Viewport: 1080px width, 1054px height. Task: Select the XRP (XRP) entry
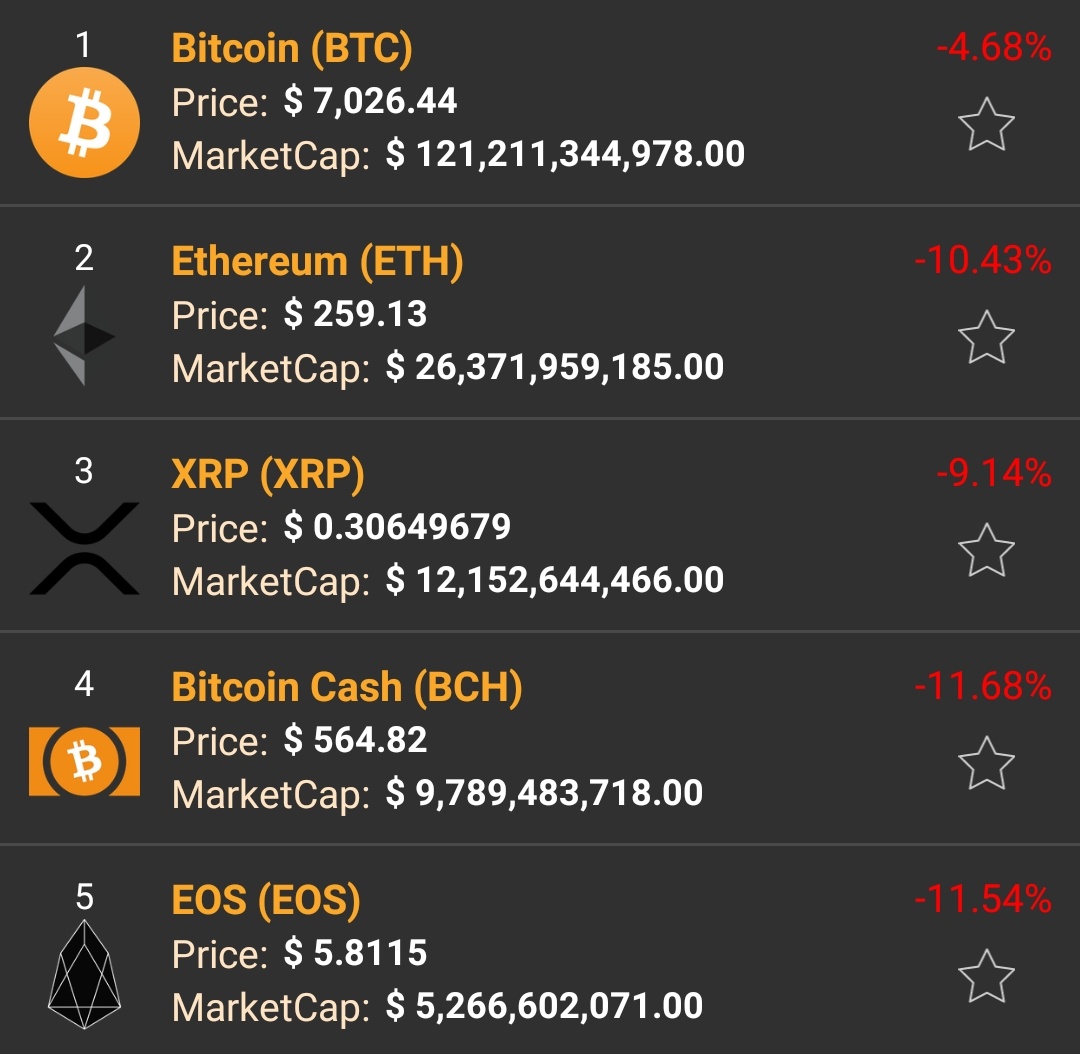(x=268, y=475)
